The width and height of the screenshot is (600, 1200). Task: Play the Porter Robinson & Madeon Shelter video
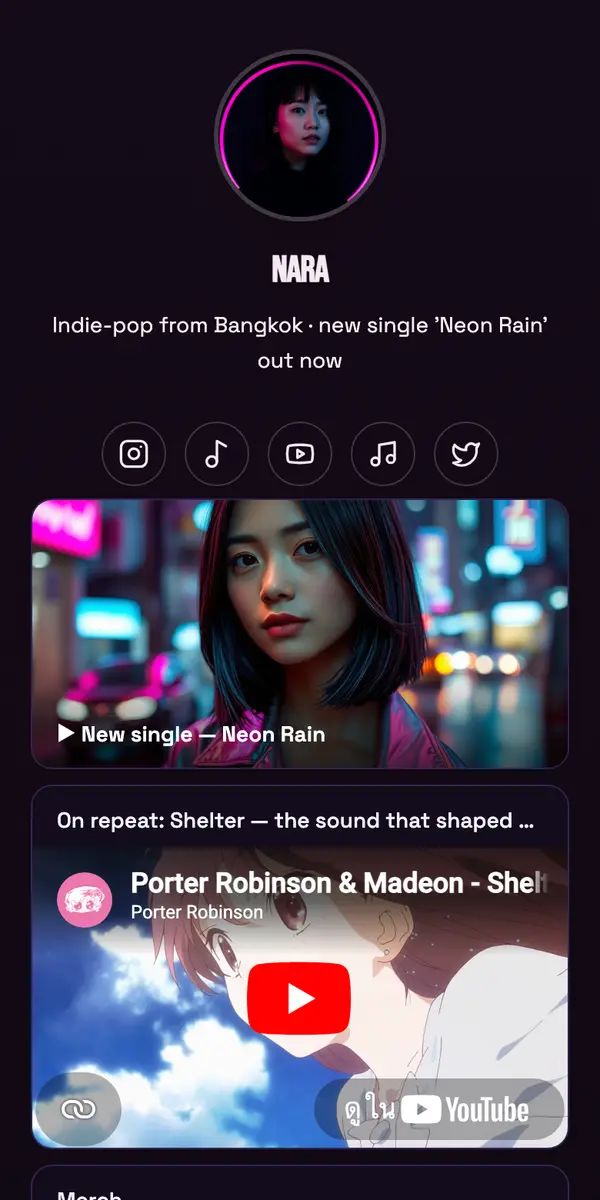pyautogui.click(x=299, y=998)
